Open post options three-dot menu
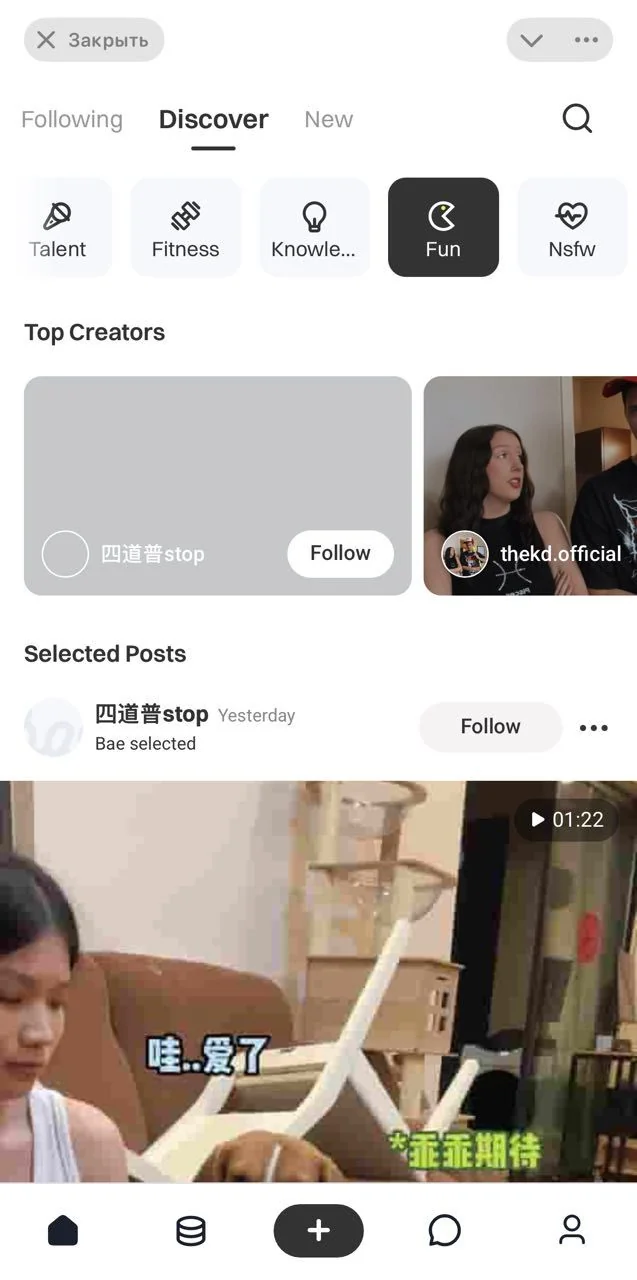 point(594,727)
